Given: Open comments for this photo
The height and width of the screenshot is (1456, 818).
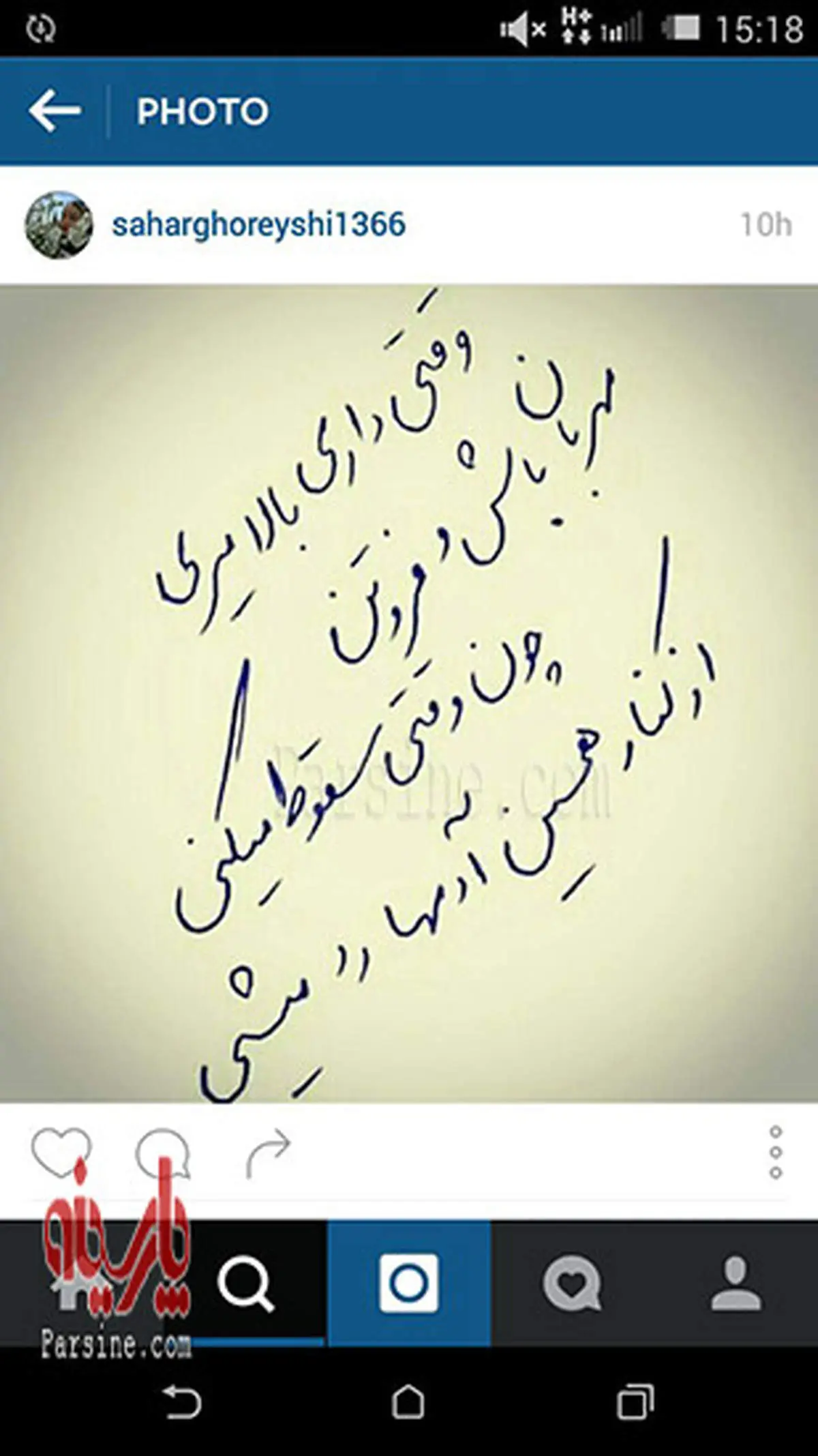Looking at the screenshot, I should click(x=162, y=1152).
